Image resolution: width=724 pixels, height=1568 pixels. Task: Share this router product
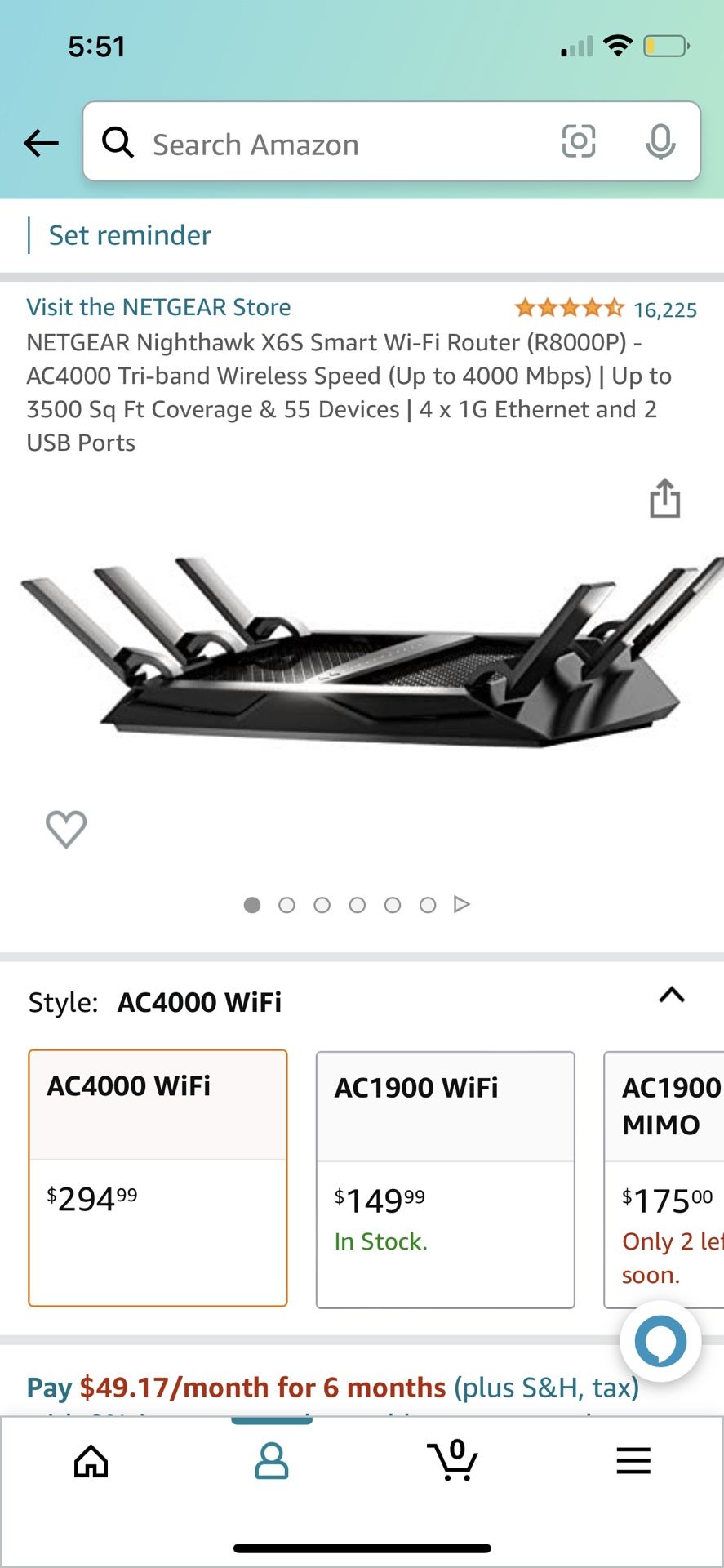point(664,498)
